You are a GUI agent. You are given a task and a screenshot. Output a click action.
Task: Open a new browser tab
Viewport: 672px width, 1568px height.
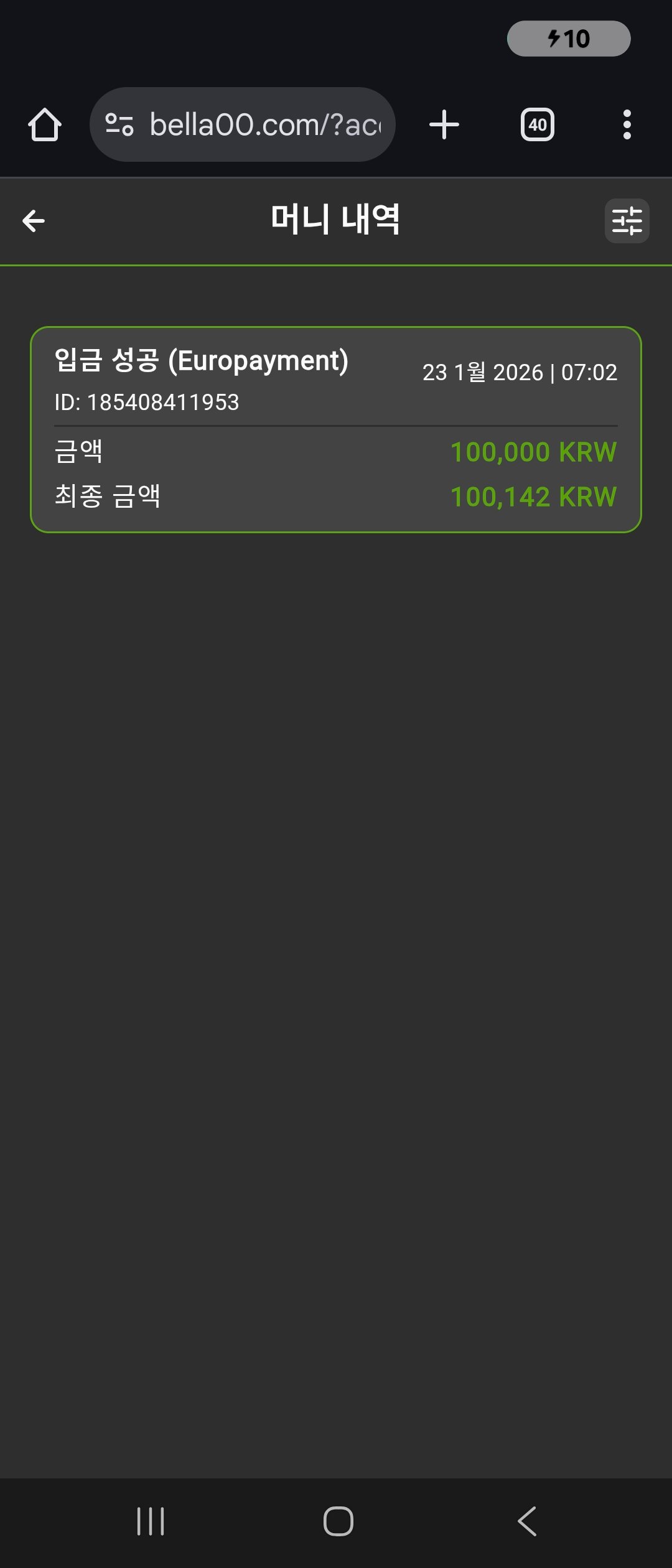tap(444, 125)
